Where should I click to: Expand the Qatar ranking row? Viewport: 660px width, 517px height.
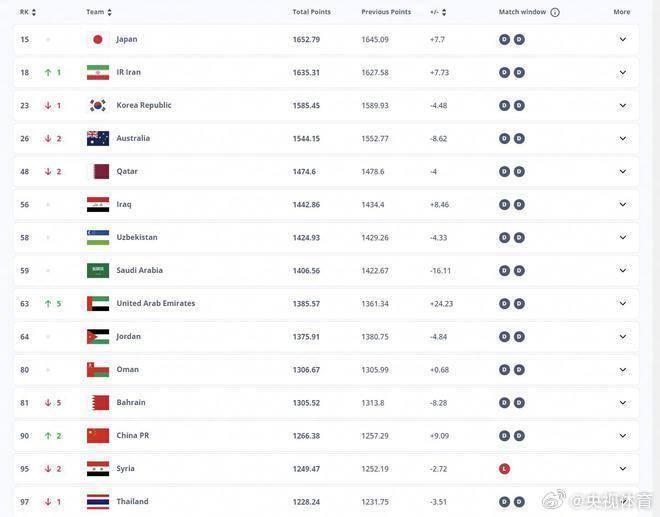[622, 171]
